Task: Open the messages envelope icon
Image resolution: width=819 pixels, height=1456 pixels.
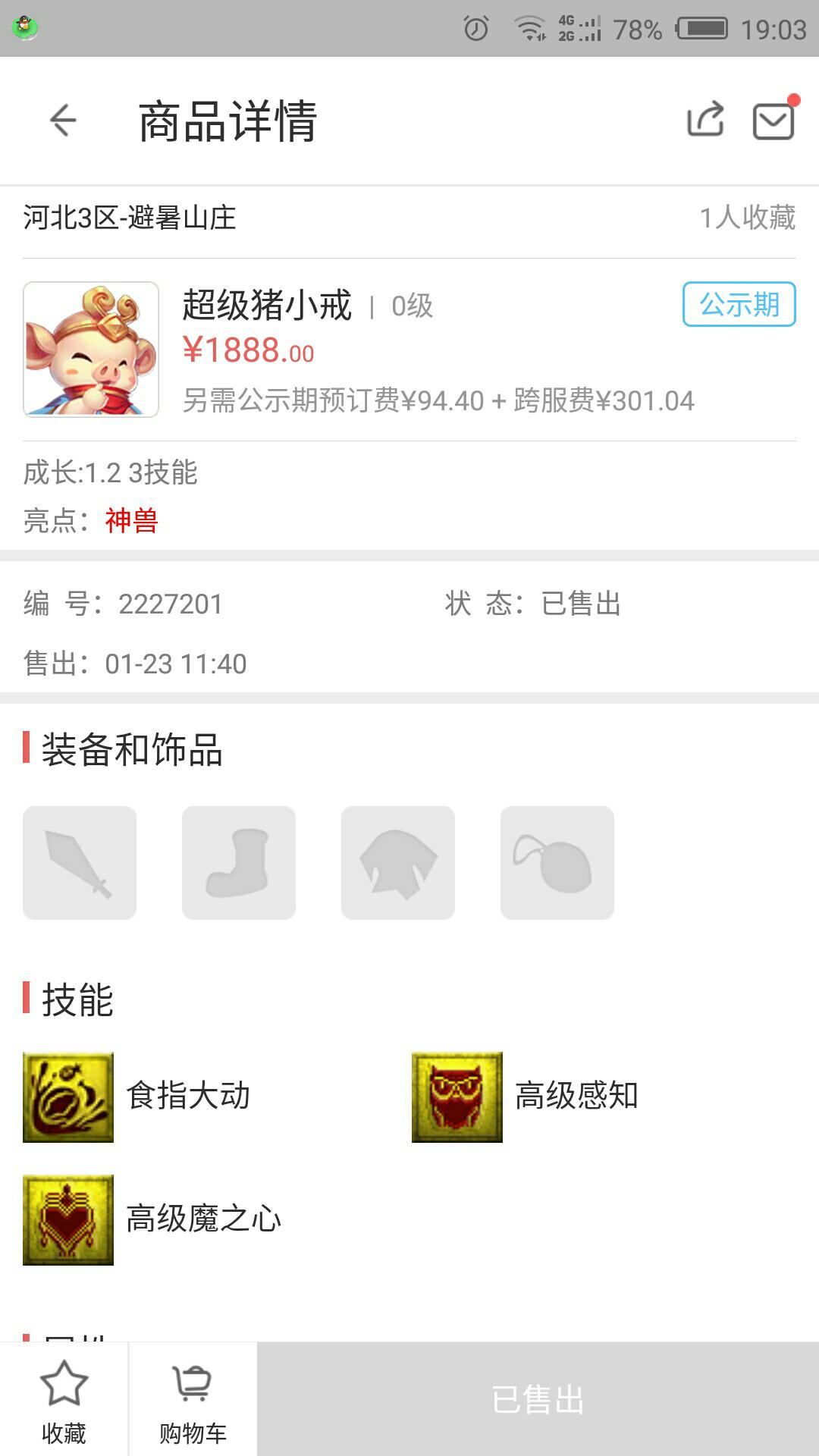Action: pyautogui.click(x=773, y=121)
